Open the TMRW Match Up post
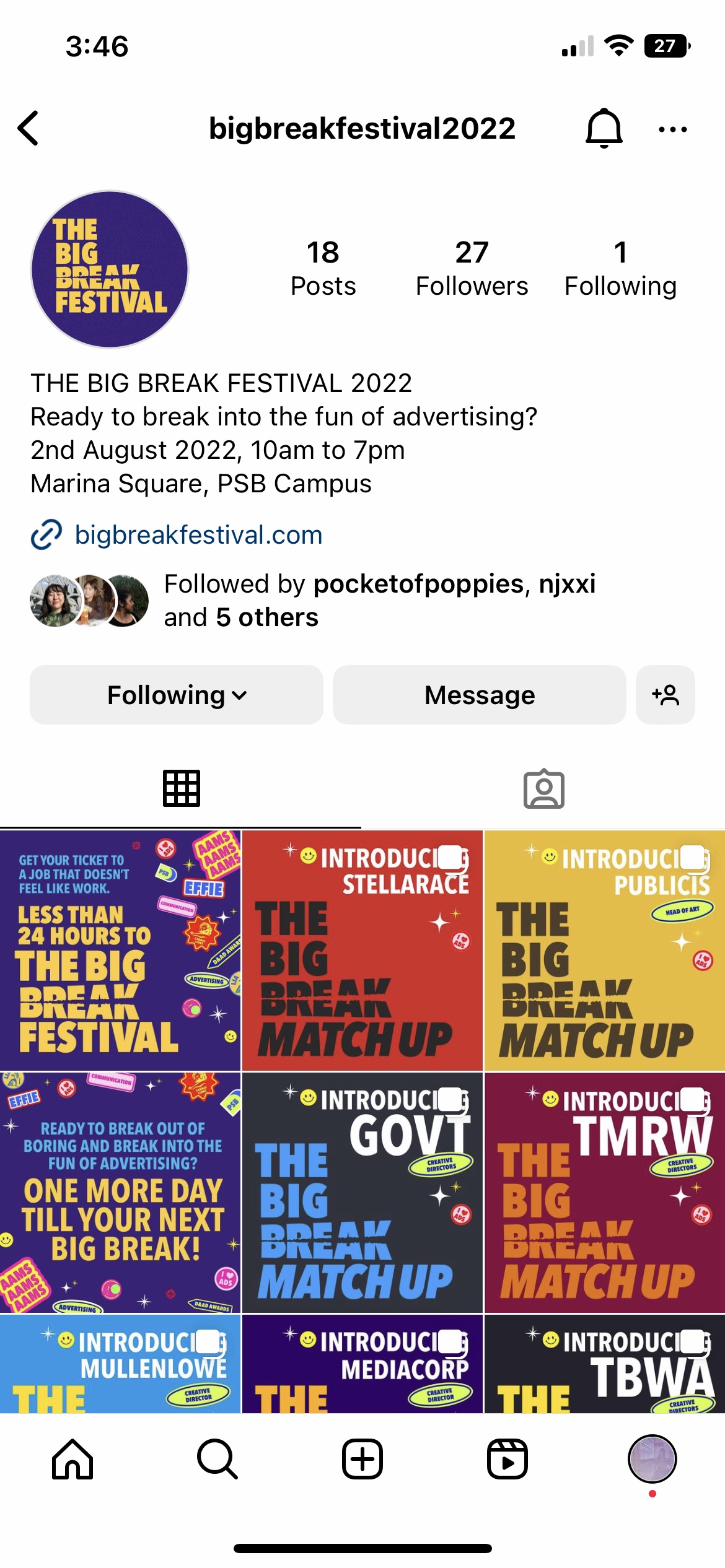The width and height of the screenshot is (725, 1568). pyautogui.click(x=604, y=1193)
